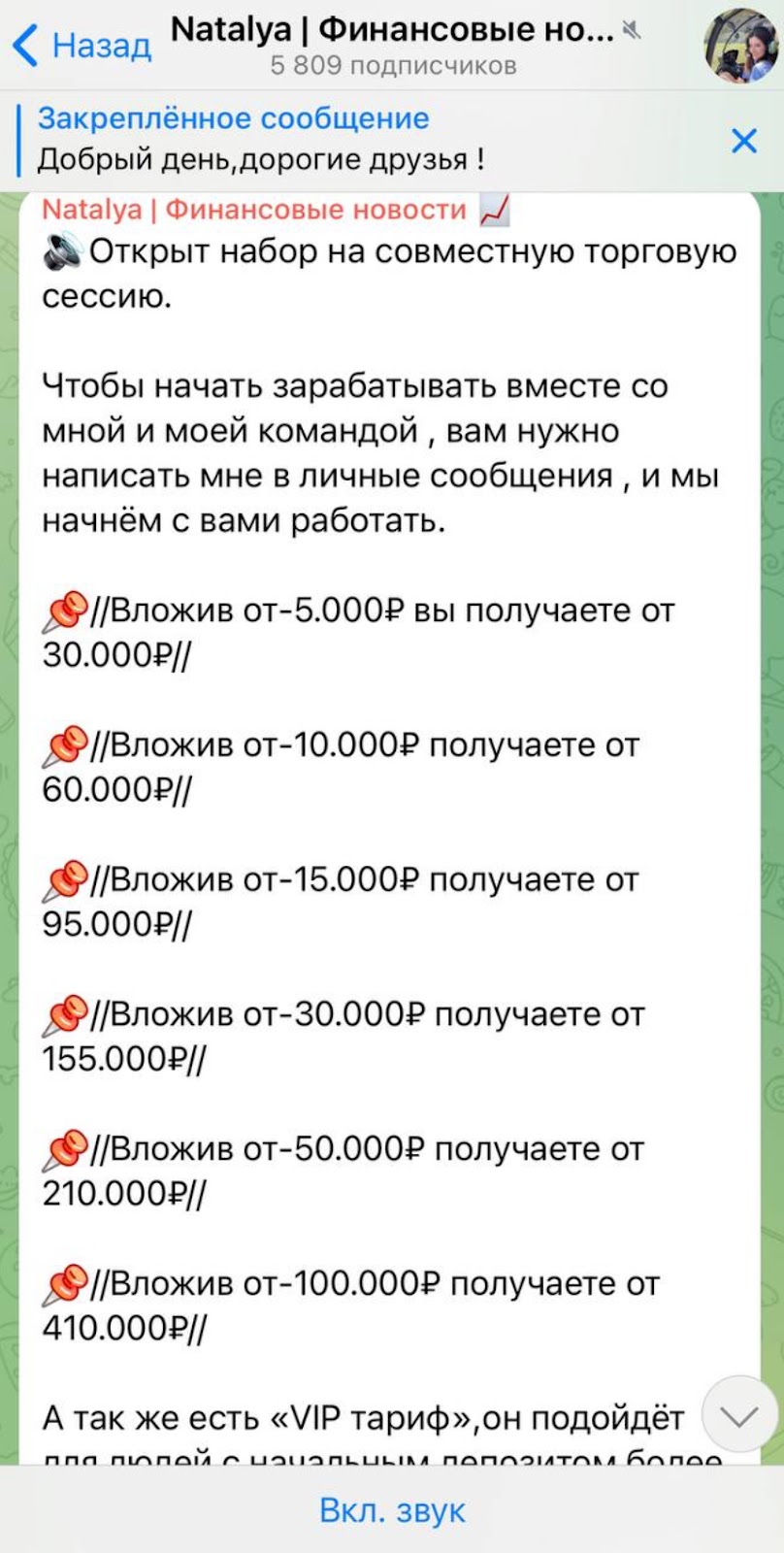
Task: Jump to latest messages with down arrow
Action: coord(738,1417)
